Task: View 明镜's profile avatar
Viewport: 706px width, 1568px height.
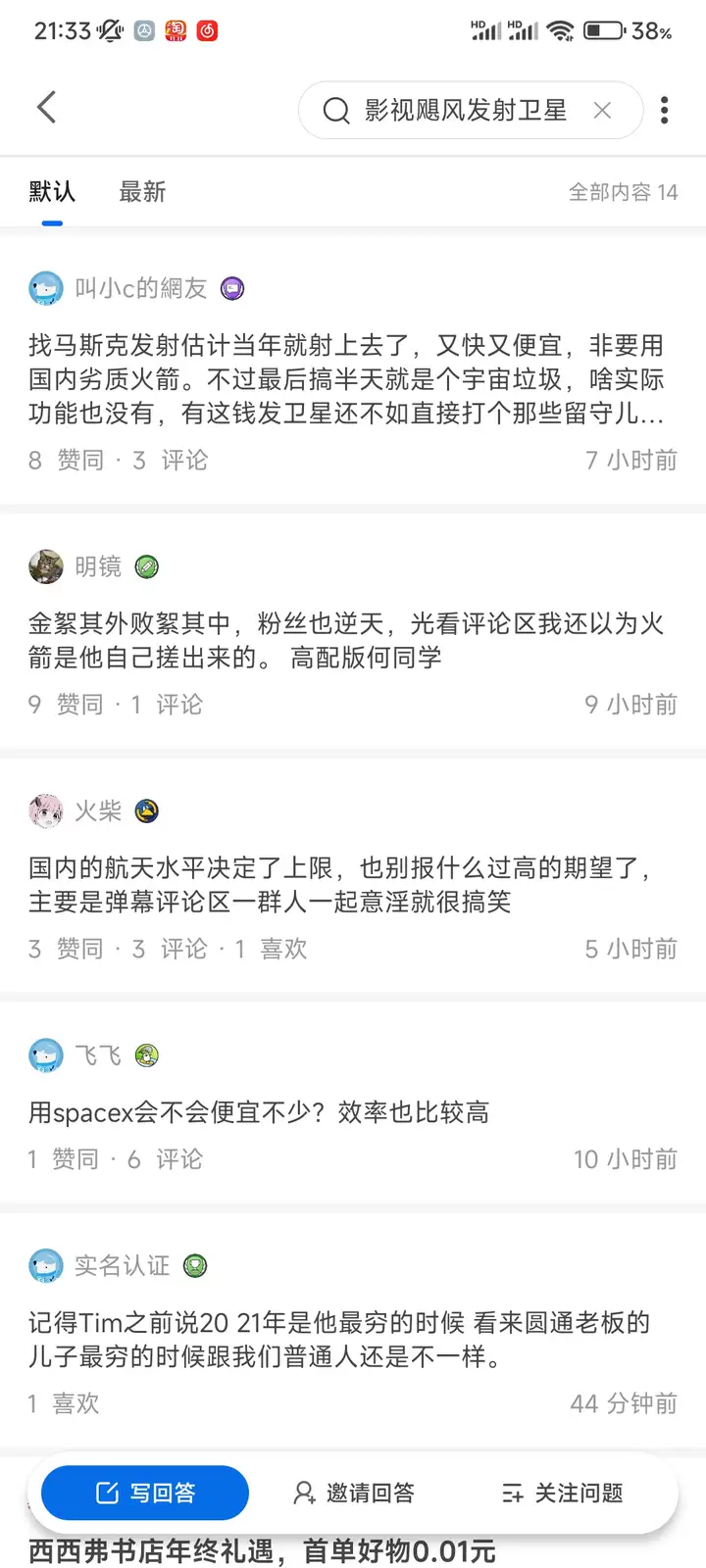Action: [46, 566]
